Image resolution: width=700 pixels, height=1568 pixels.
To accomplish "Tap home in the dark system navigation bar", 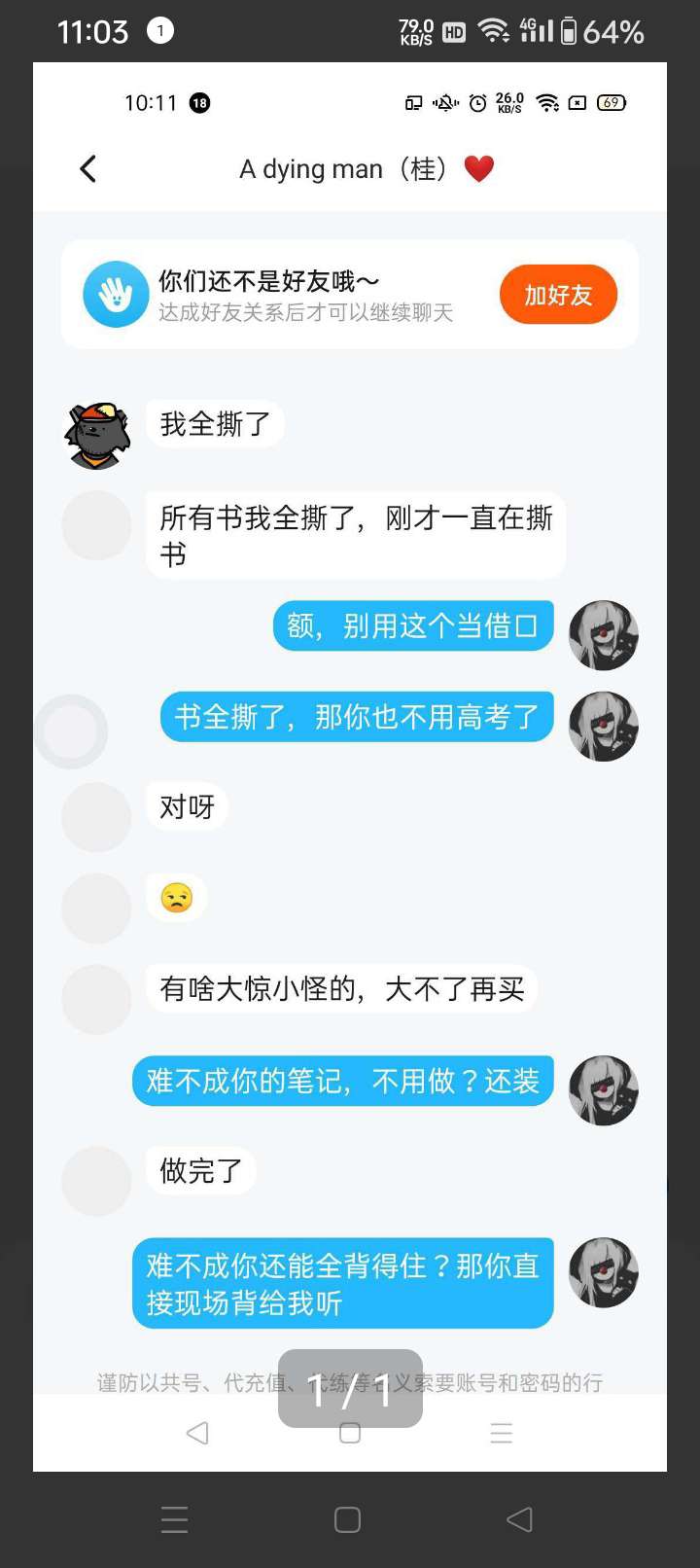I will pos(347,1519).
